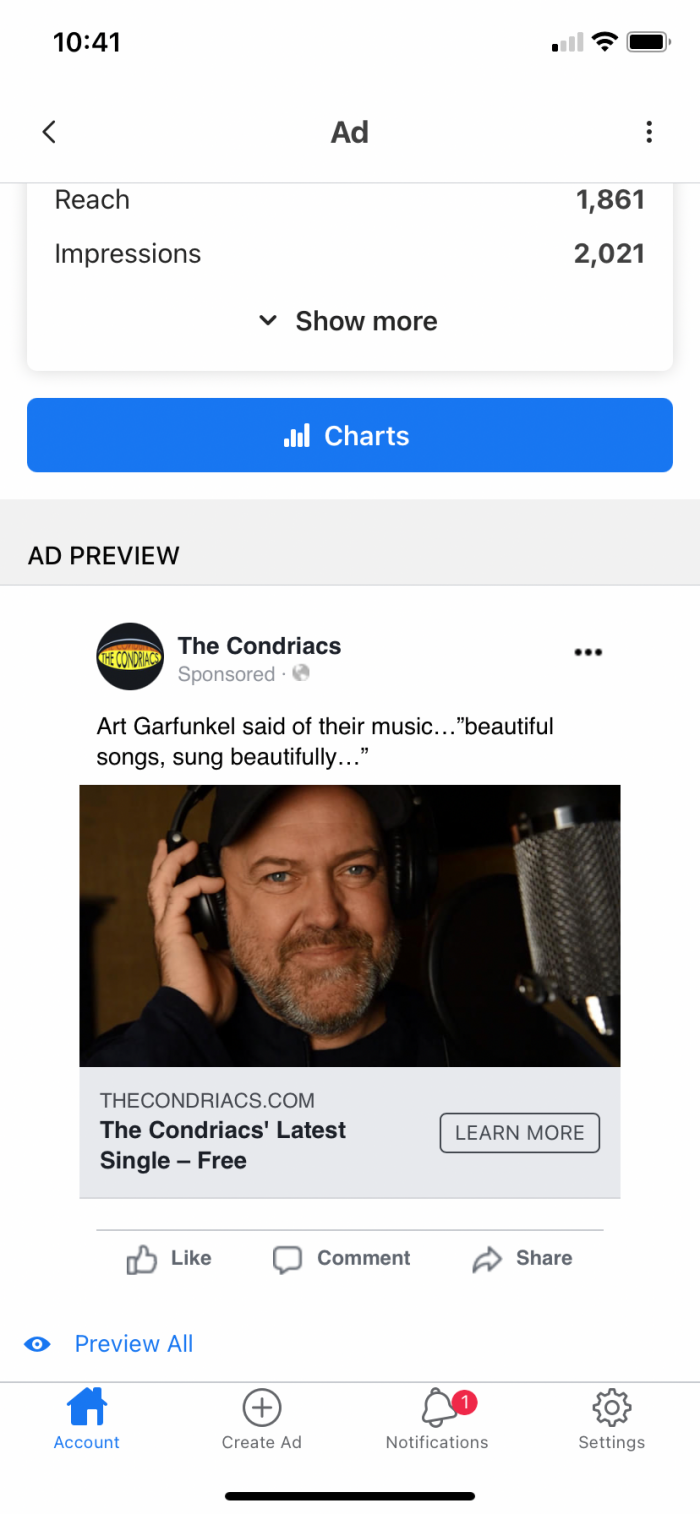Open the ad post's three-dot options
Viewport: 700px width, 1514px height.
coord(588,652)
